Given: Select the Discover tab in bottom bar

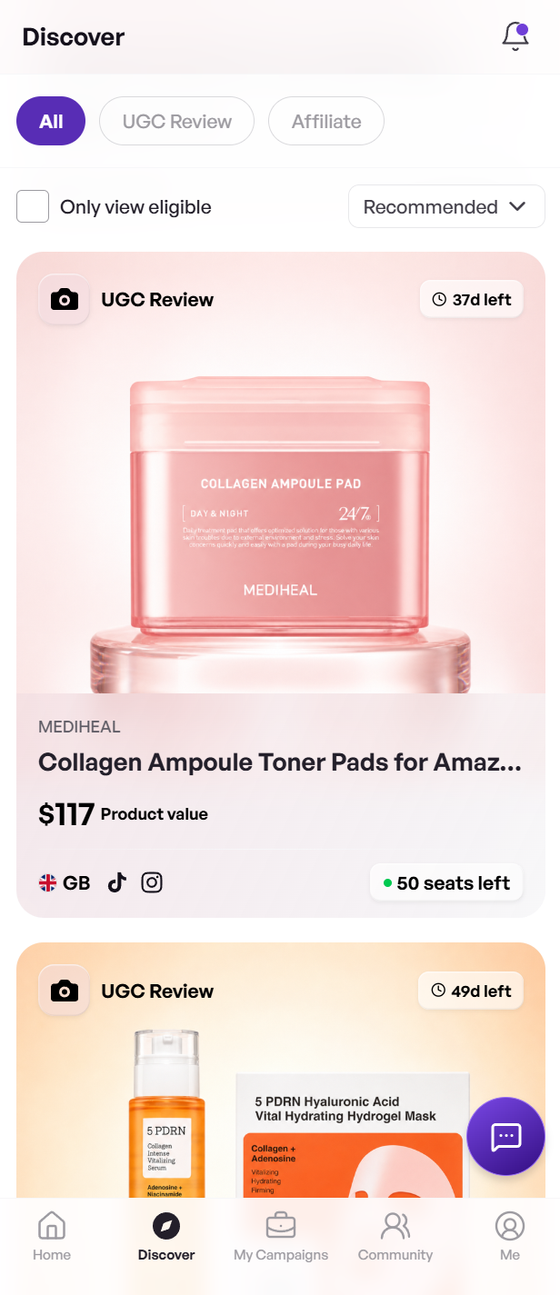Looking at the screenshot, I should 166,1236.
